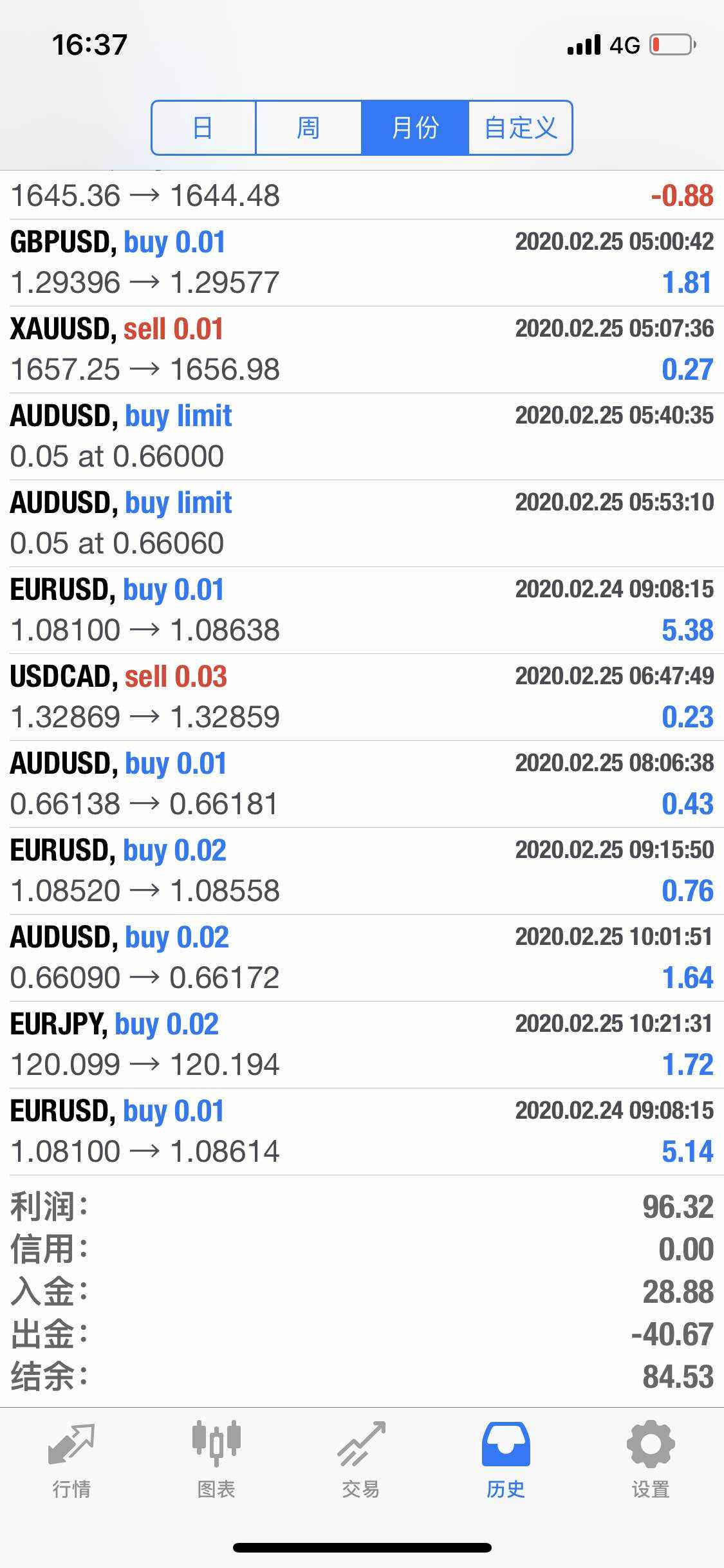Choose the 自定义 custom period tab
724x1568 pixels.
point(520,127)
